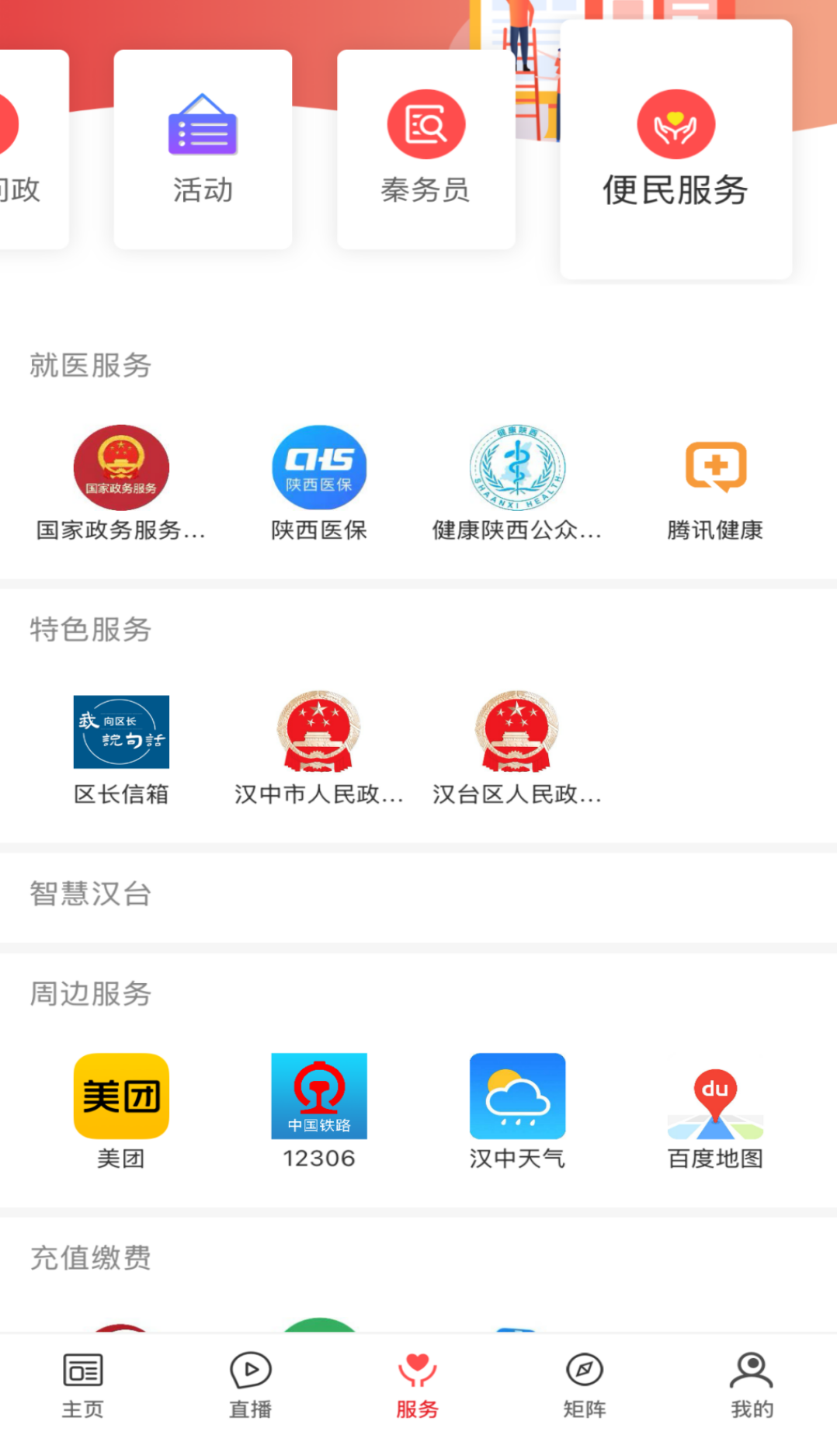Tap the 服务 tab
Viewport: 837px width, 1456px height.
(x=418, y=1386)
